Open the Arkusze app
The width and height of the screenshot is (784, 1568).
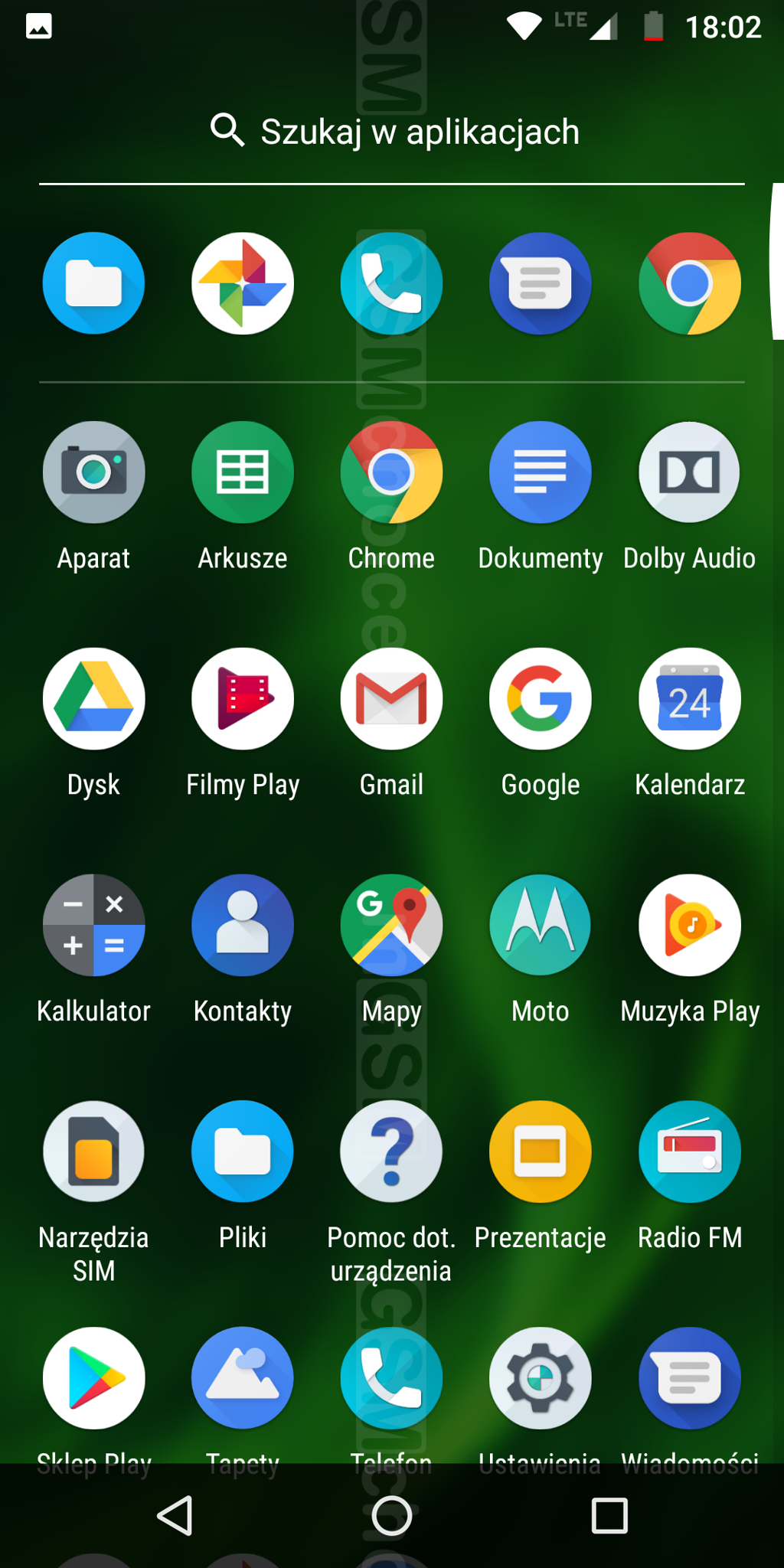(x=243, y=472)
